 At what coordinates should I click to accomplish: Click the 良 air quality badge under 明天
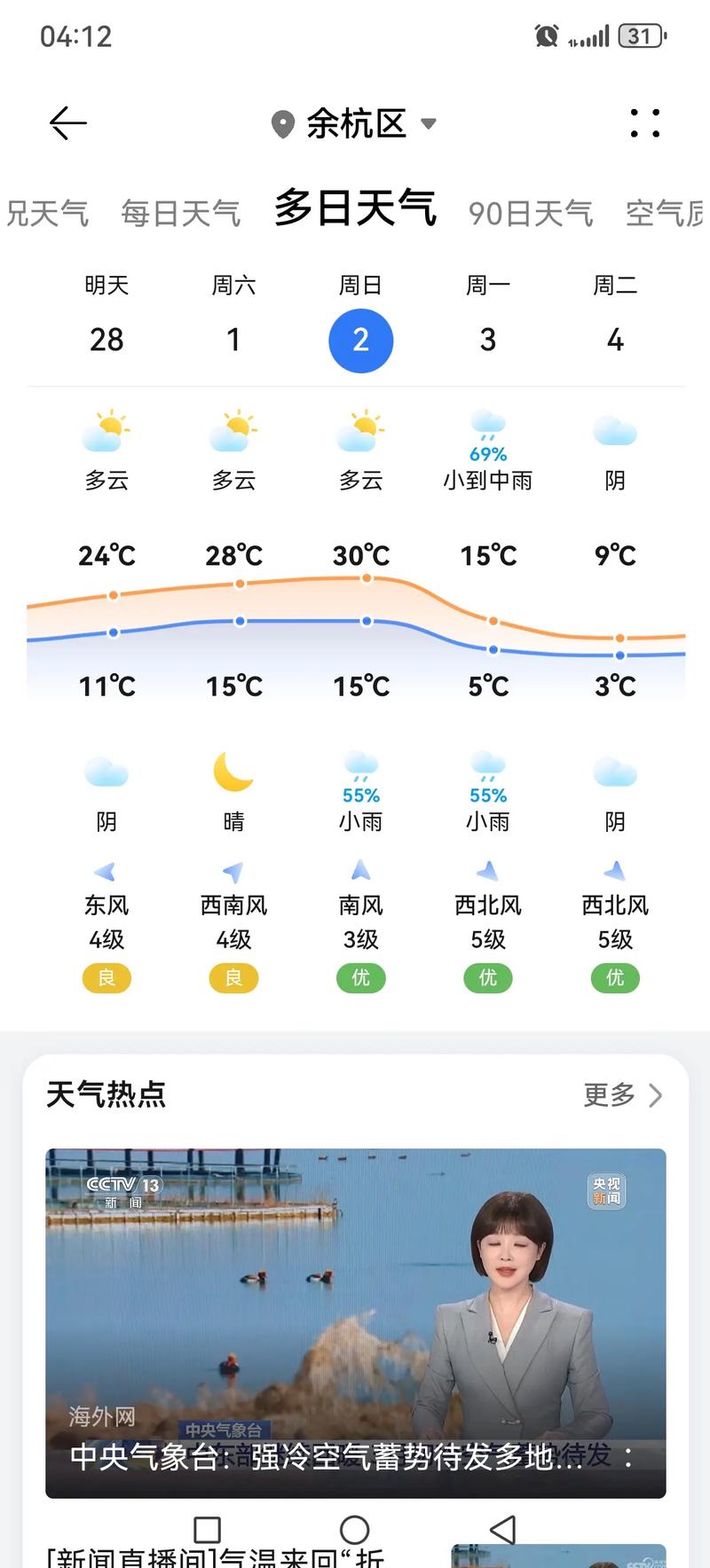[x=106, y=977]
